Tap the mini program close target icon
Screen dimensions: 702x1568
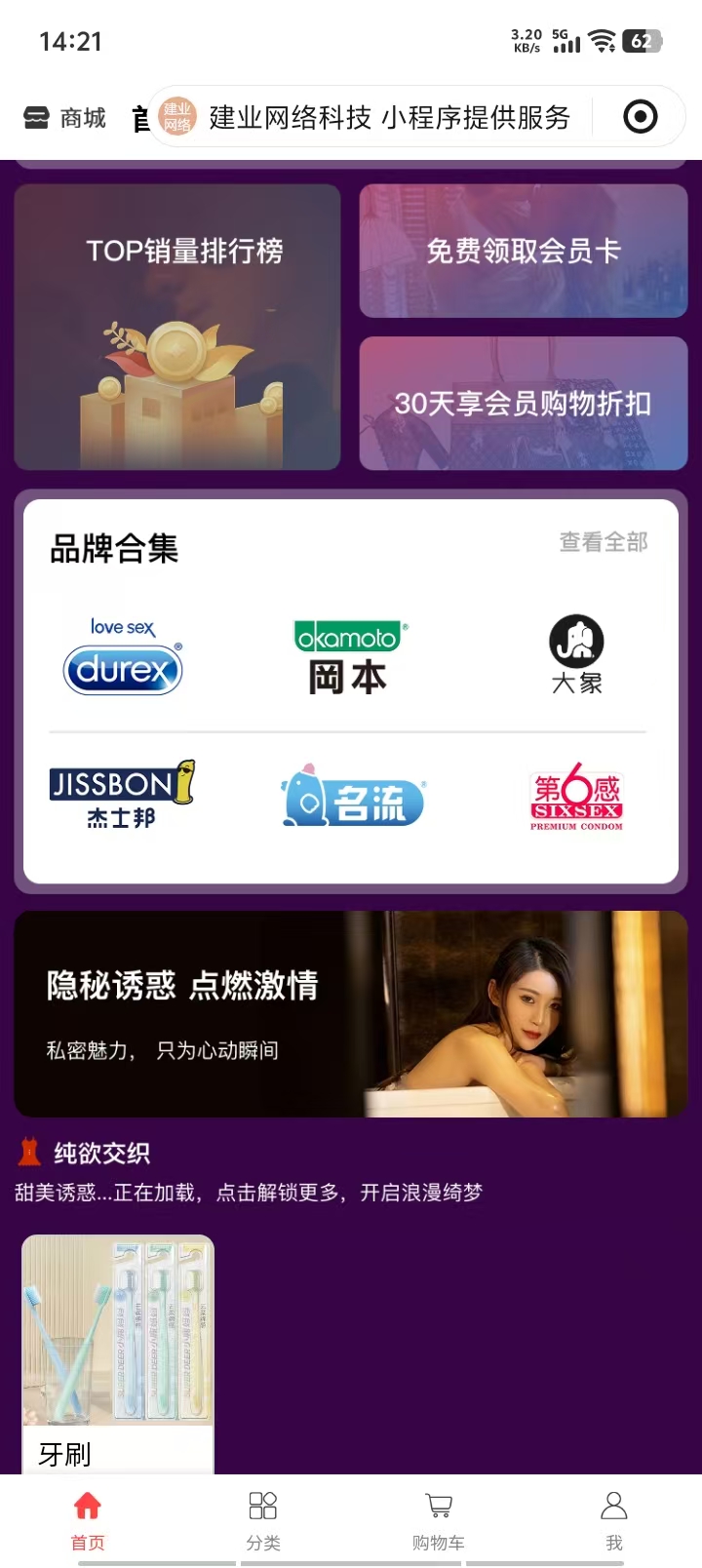pos(640,117)
